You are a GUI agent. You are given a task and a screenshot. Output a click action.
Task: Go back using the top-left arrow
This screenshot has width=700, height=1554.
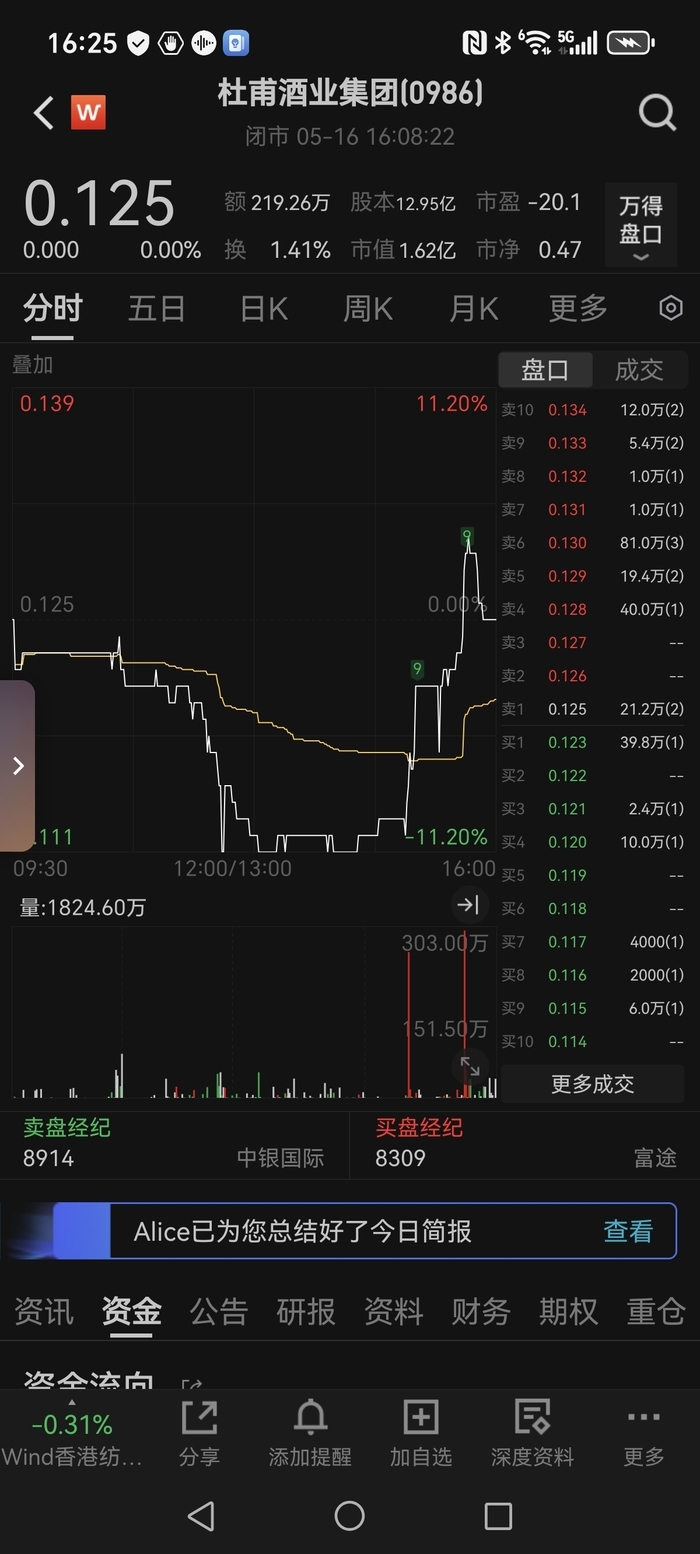pyautogui.click(x=43, y=113)
